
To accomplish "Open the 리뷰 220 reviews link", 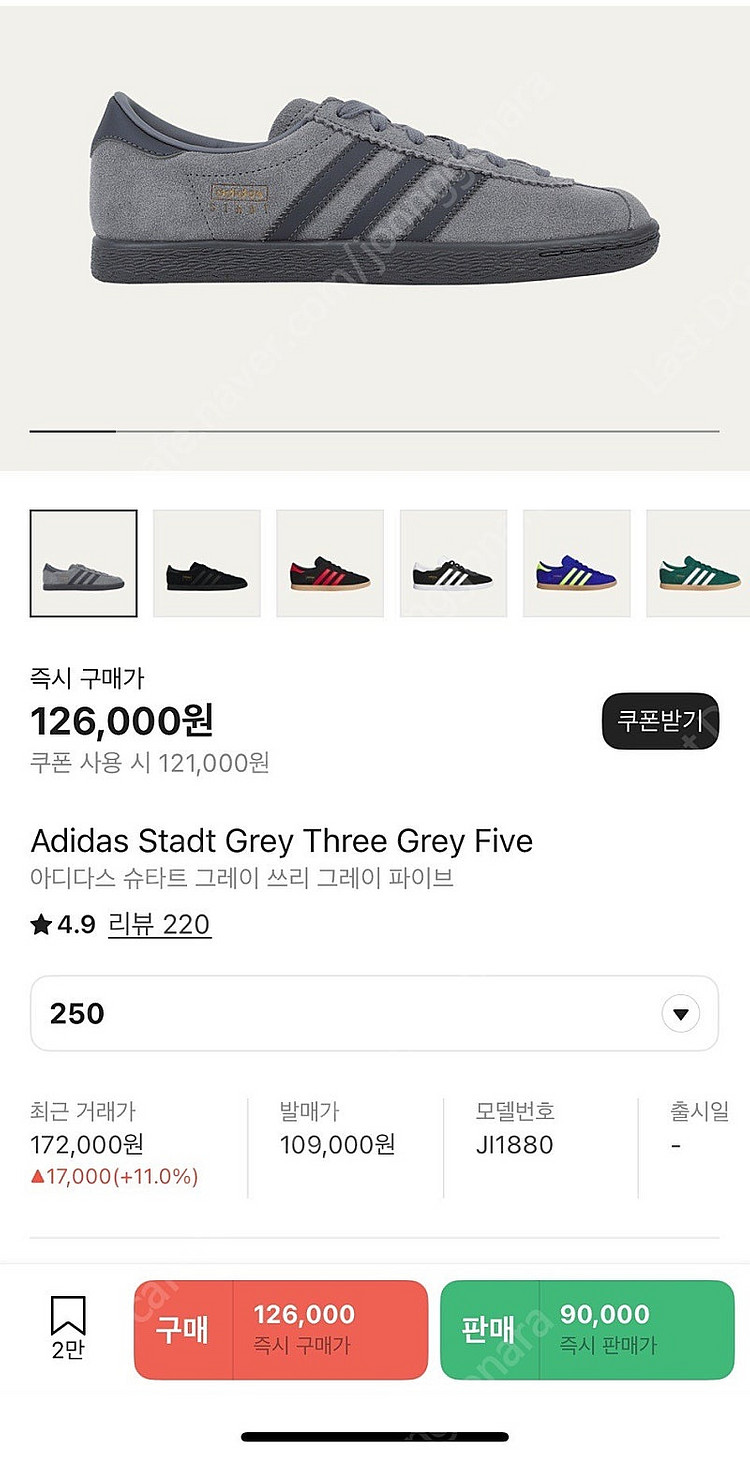I will 159,924.
